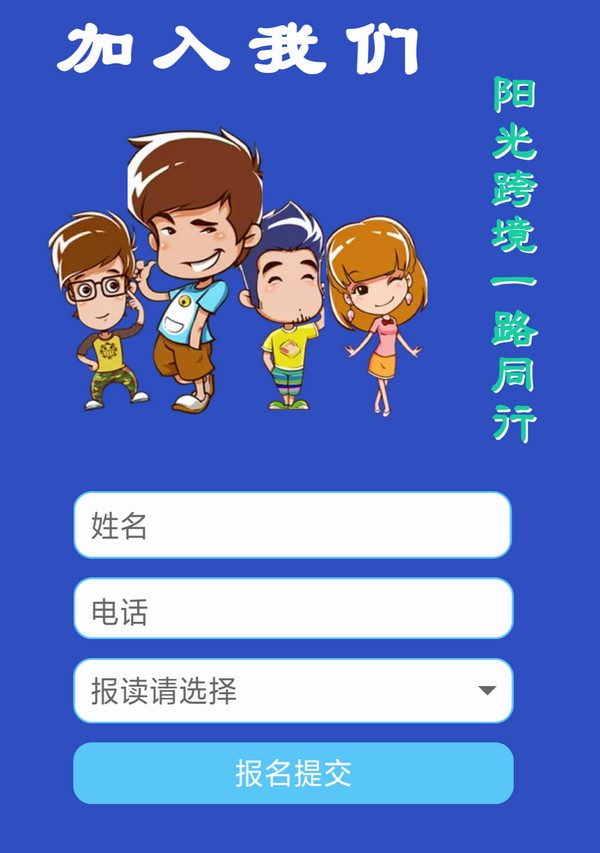Focus the 电话 phone number field
Viewport: 600px width, 853px height.
[292, 608]
